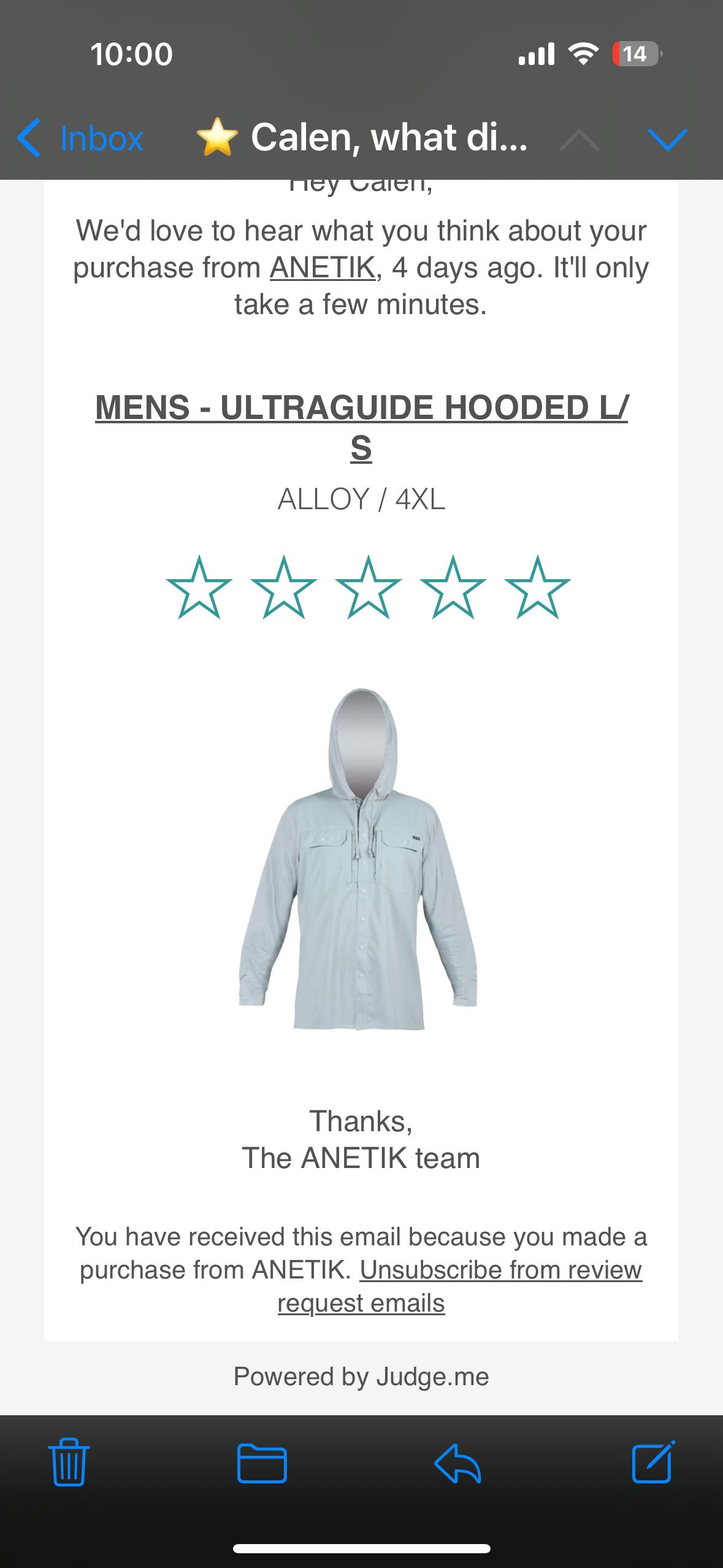Rate the shirt one star
This screenshot has width=723, height=1568.
tap(199, 587)
